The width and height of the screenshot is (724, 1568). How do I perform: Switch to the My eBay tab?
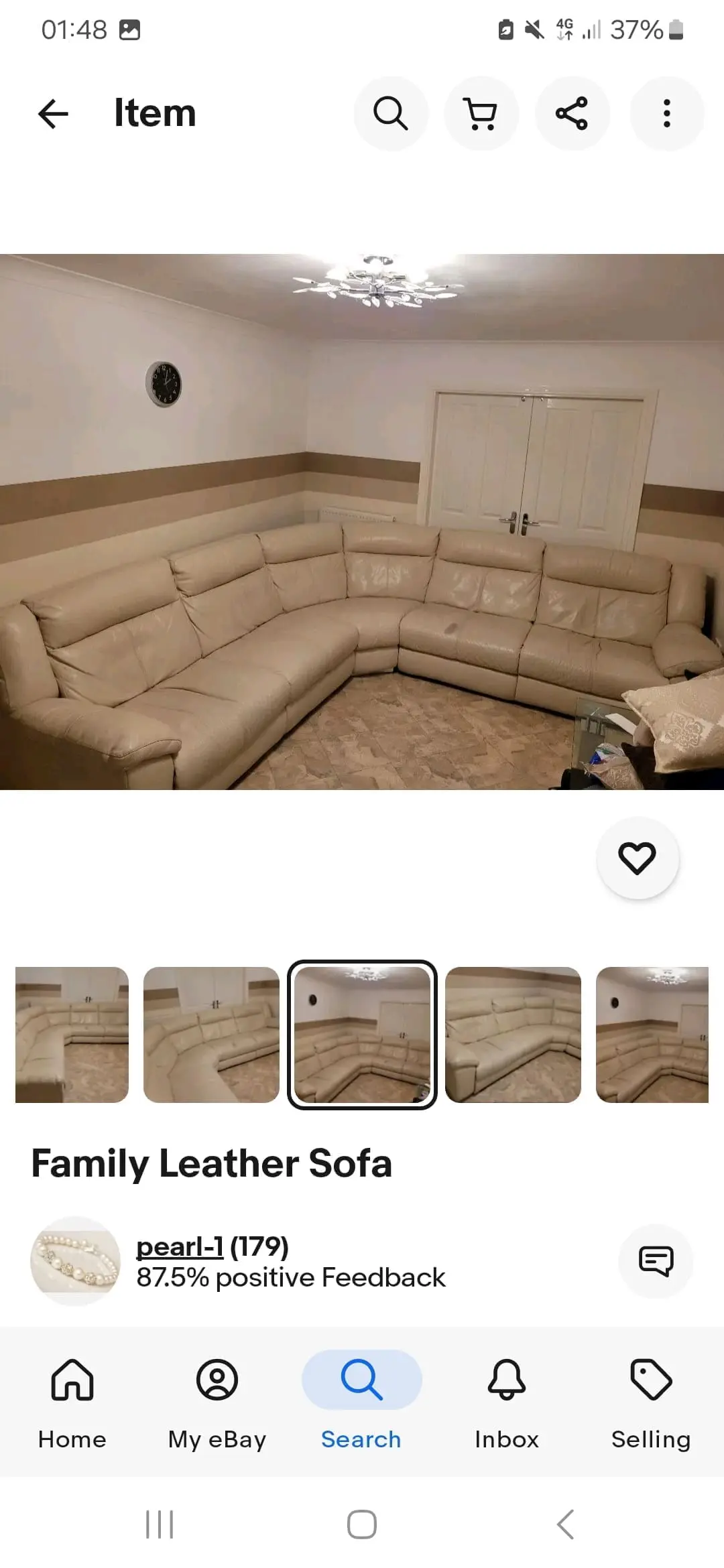217,1404
